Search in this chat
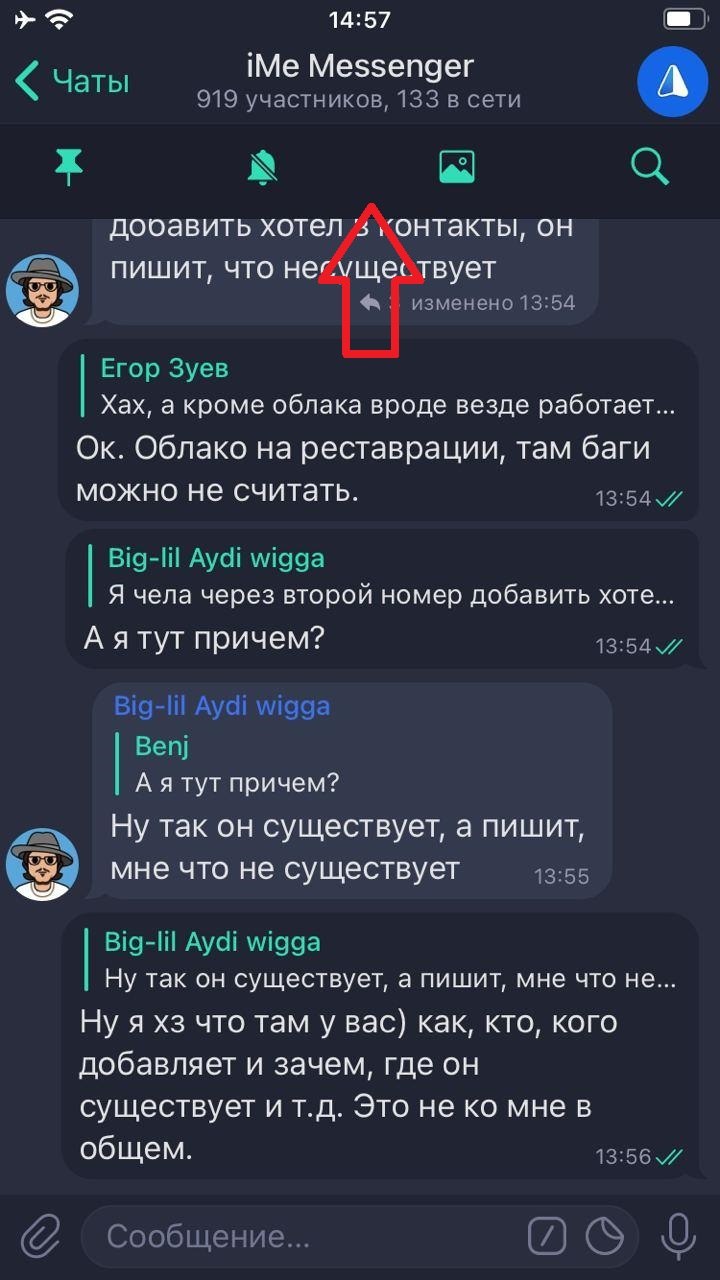This screenshot has height=1280, width=720. [650, 167]
